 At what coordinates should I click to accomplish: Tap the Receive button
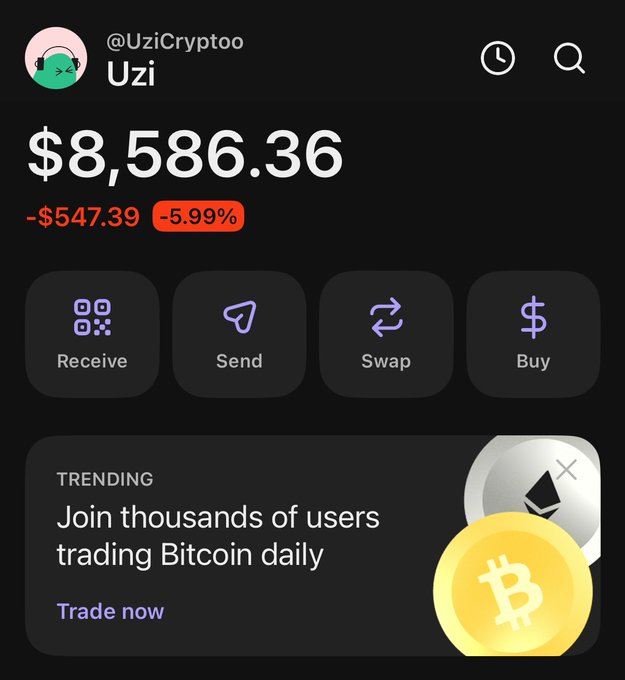point(92,334)
